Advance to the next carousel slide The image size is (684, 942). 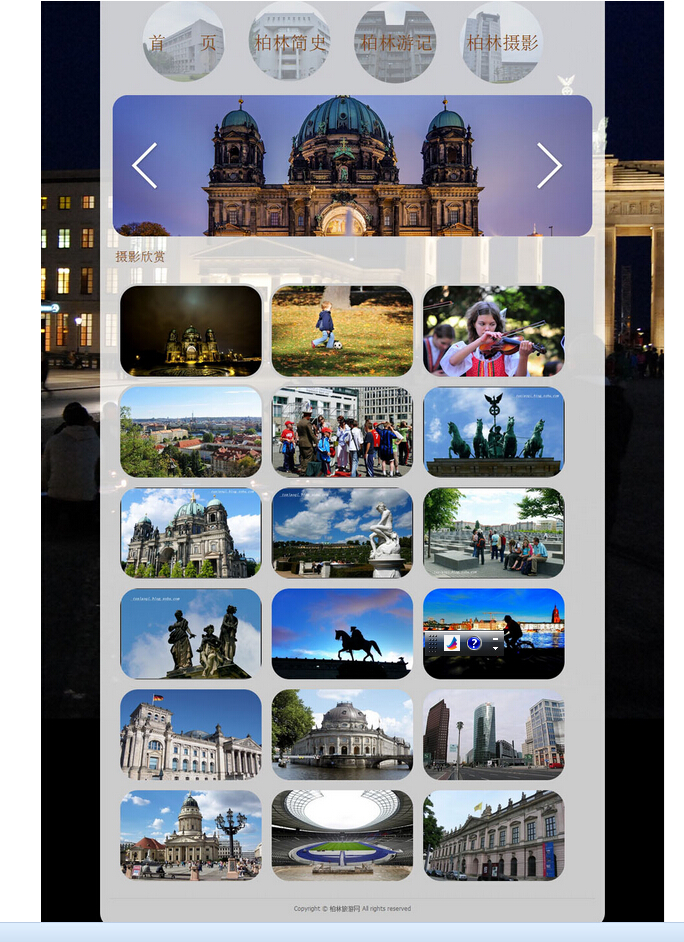pos(549,166)
